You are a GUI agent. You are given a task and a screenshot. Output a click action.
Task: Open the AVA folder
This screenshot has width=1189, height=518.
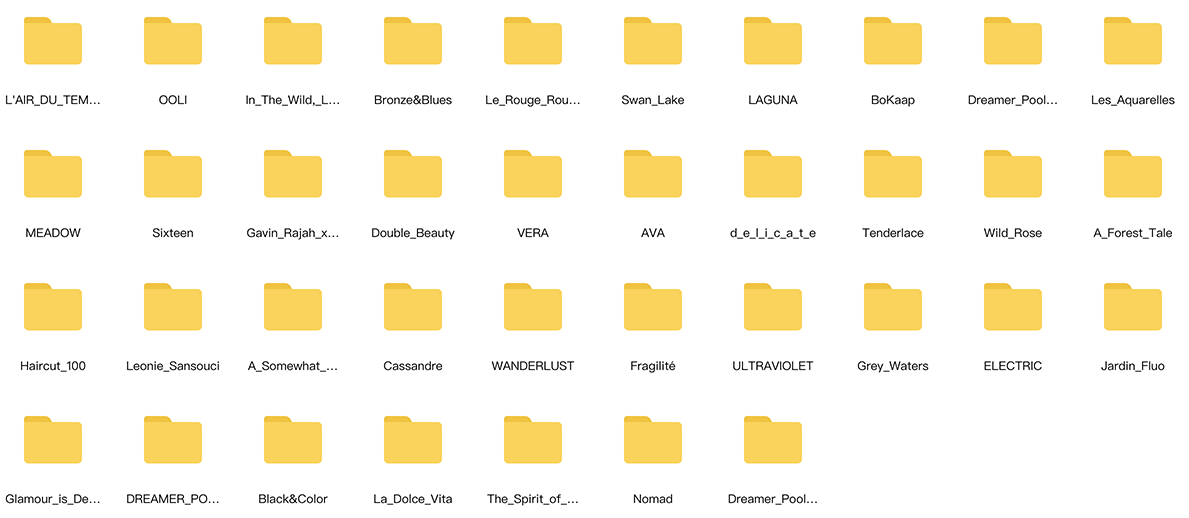click(x=653, y=175)
